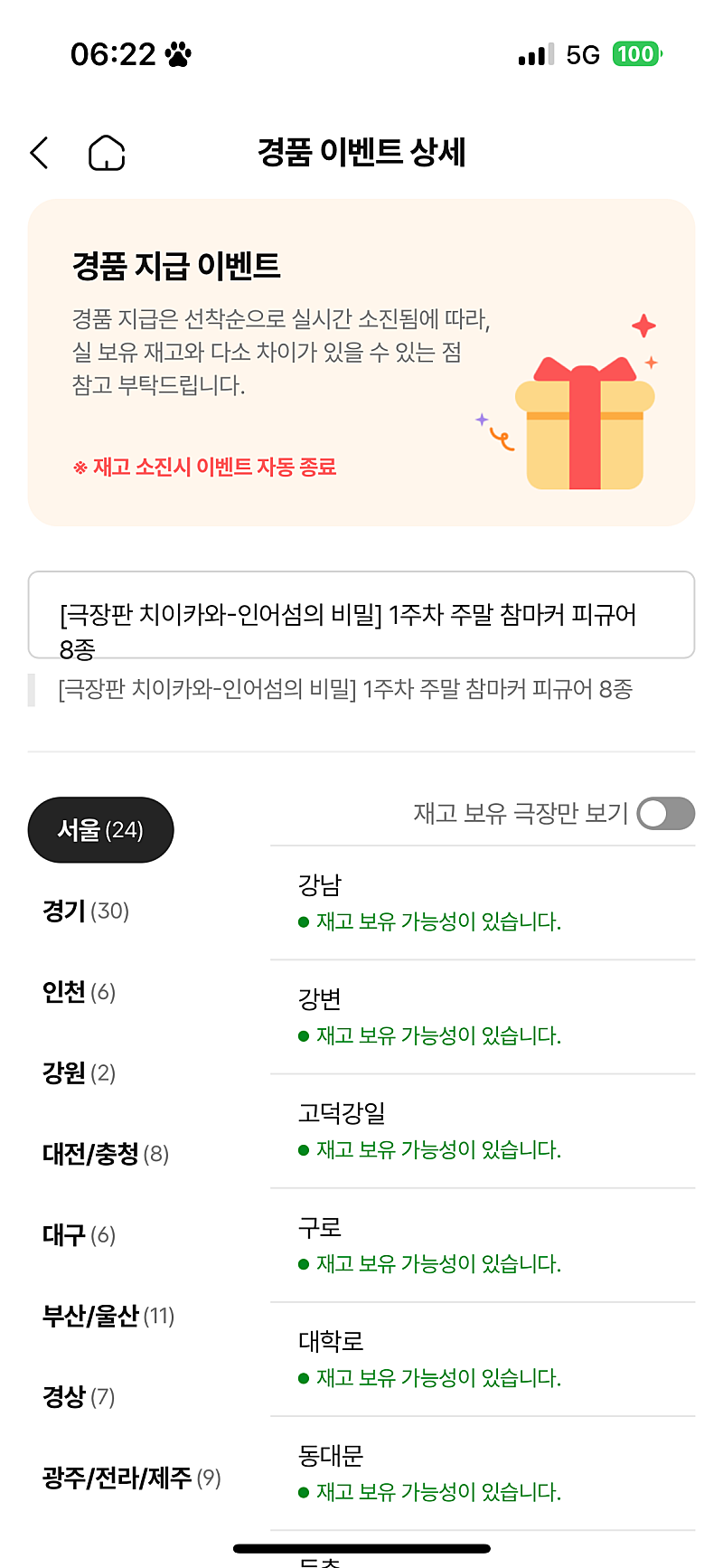Go back with the arrow icon
The image size is (723, 1568).
click(39, 153)
